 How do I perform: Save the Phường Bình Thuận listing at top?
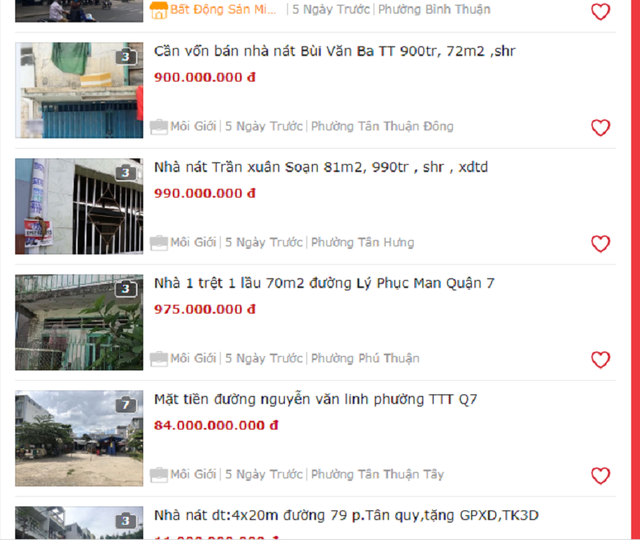pos(600,12)
